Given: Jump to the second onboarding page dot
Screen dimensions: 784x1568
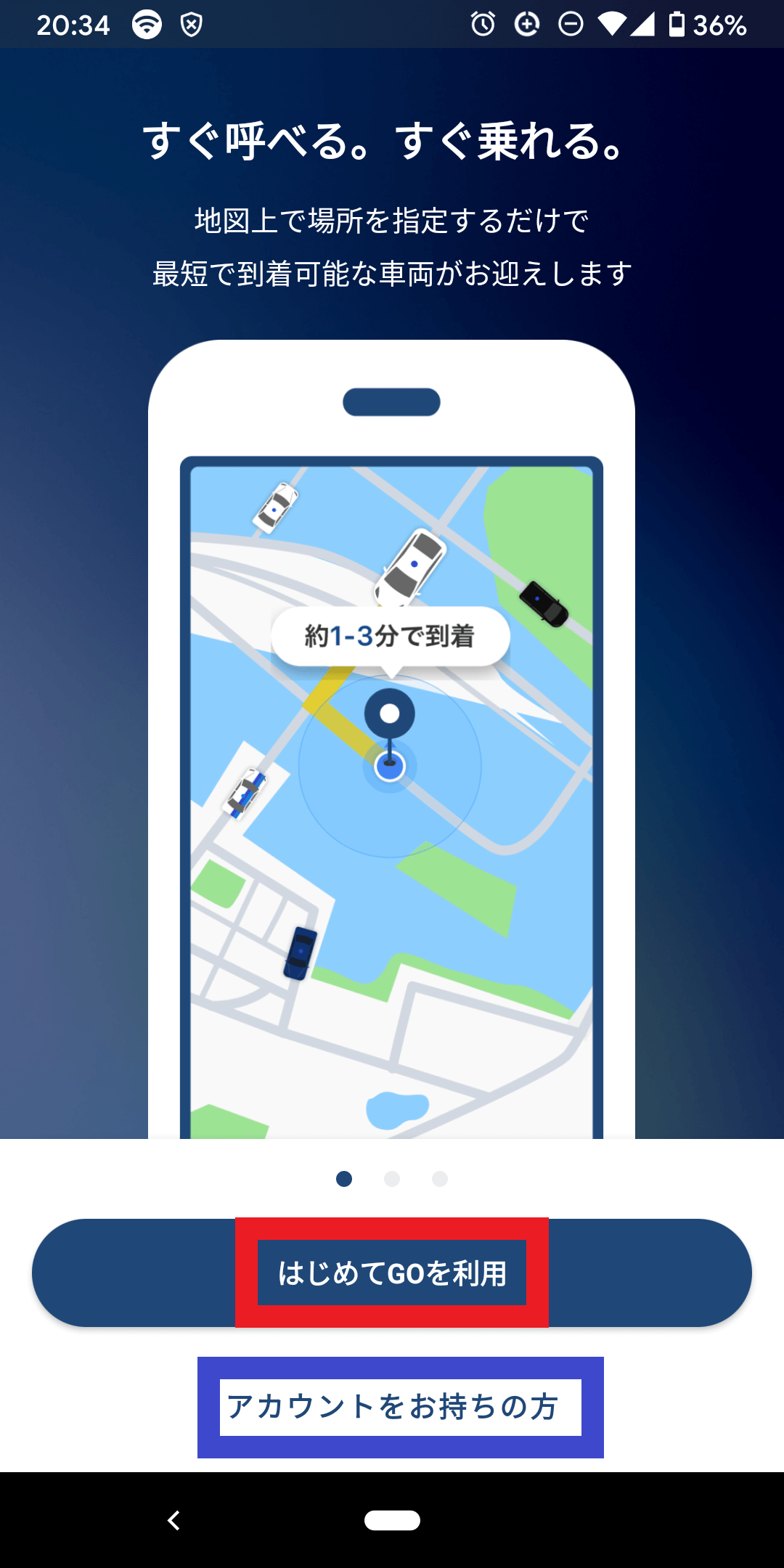Looking at the screenshot, I should [392, 1179].
